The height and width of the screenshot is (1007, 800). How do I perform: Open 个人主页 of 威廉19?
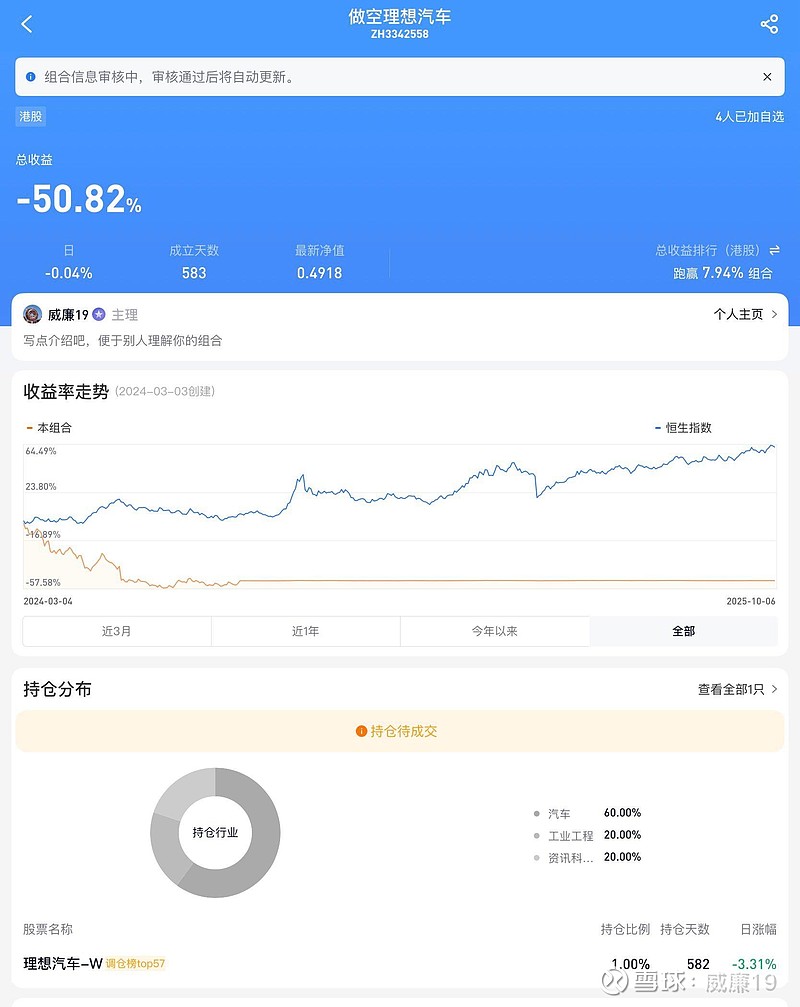(x=745, y=314)
